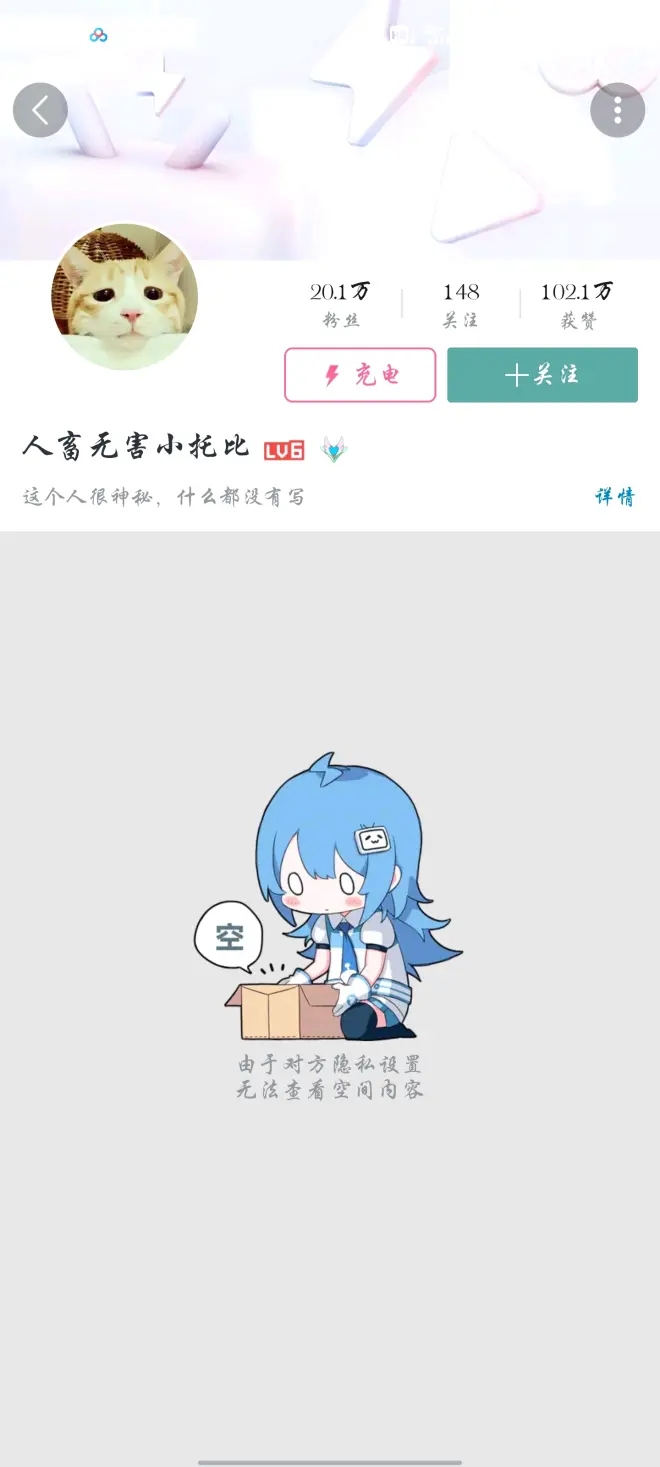The image size is (660, 1467).
Task: Open the 详情 details link
Action: (x=614, y=497)
